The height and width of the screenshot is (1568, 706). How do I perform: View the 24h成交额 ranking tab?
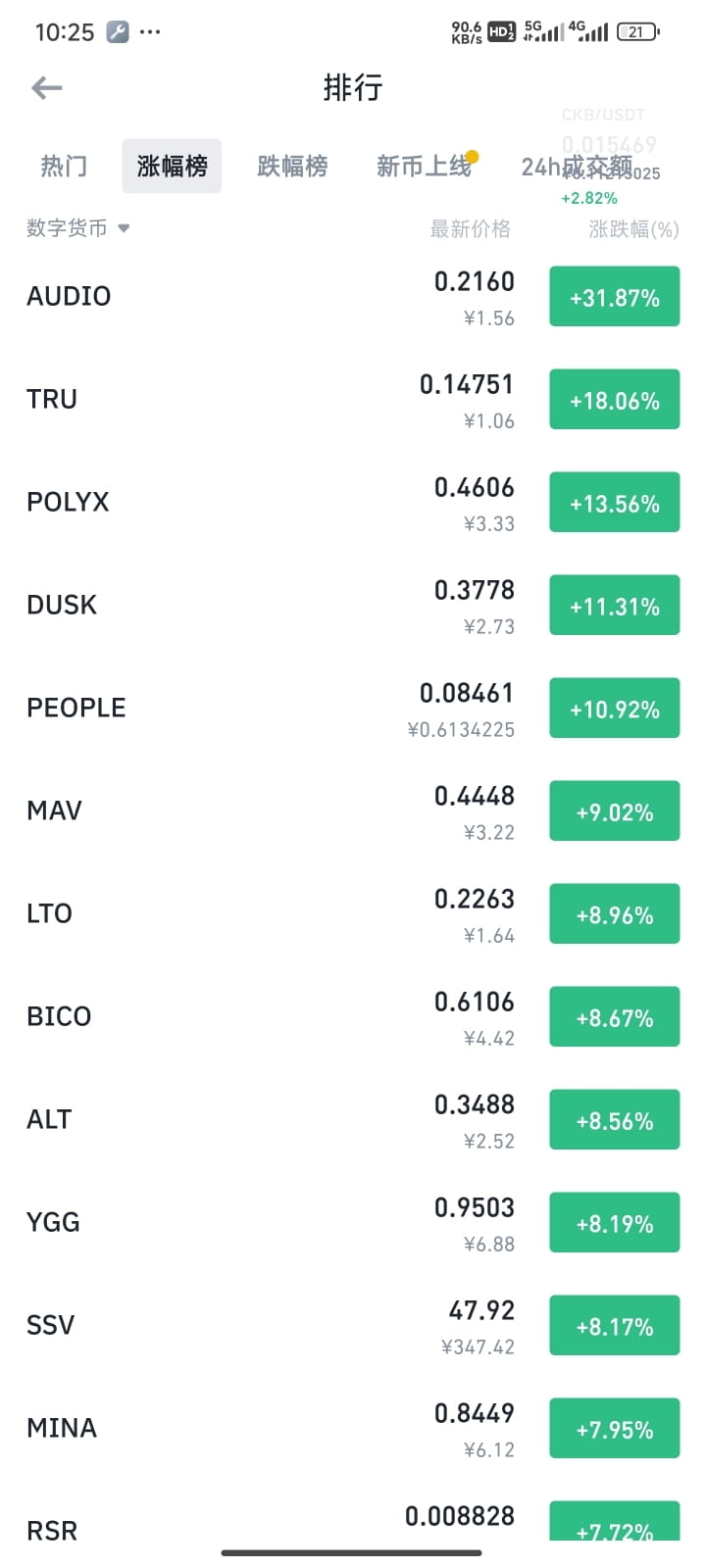[x=580, y=166]
